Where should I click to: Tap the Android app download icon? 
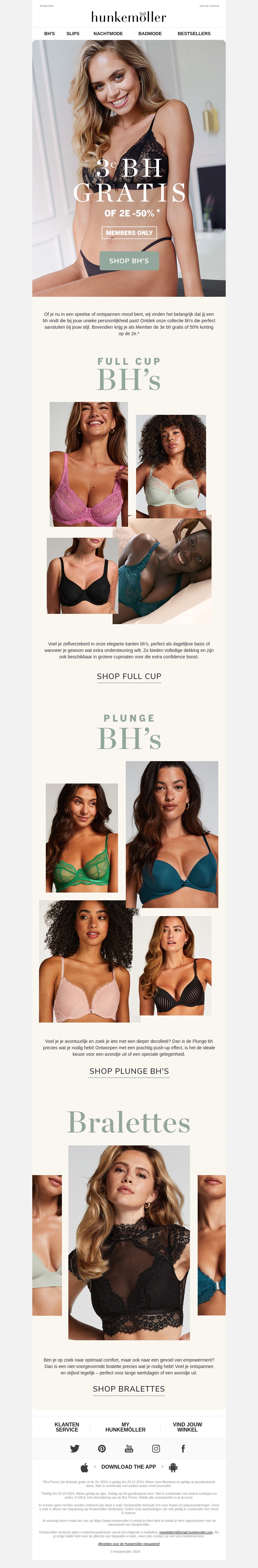click(174, 1468)
